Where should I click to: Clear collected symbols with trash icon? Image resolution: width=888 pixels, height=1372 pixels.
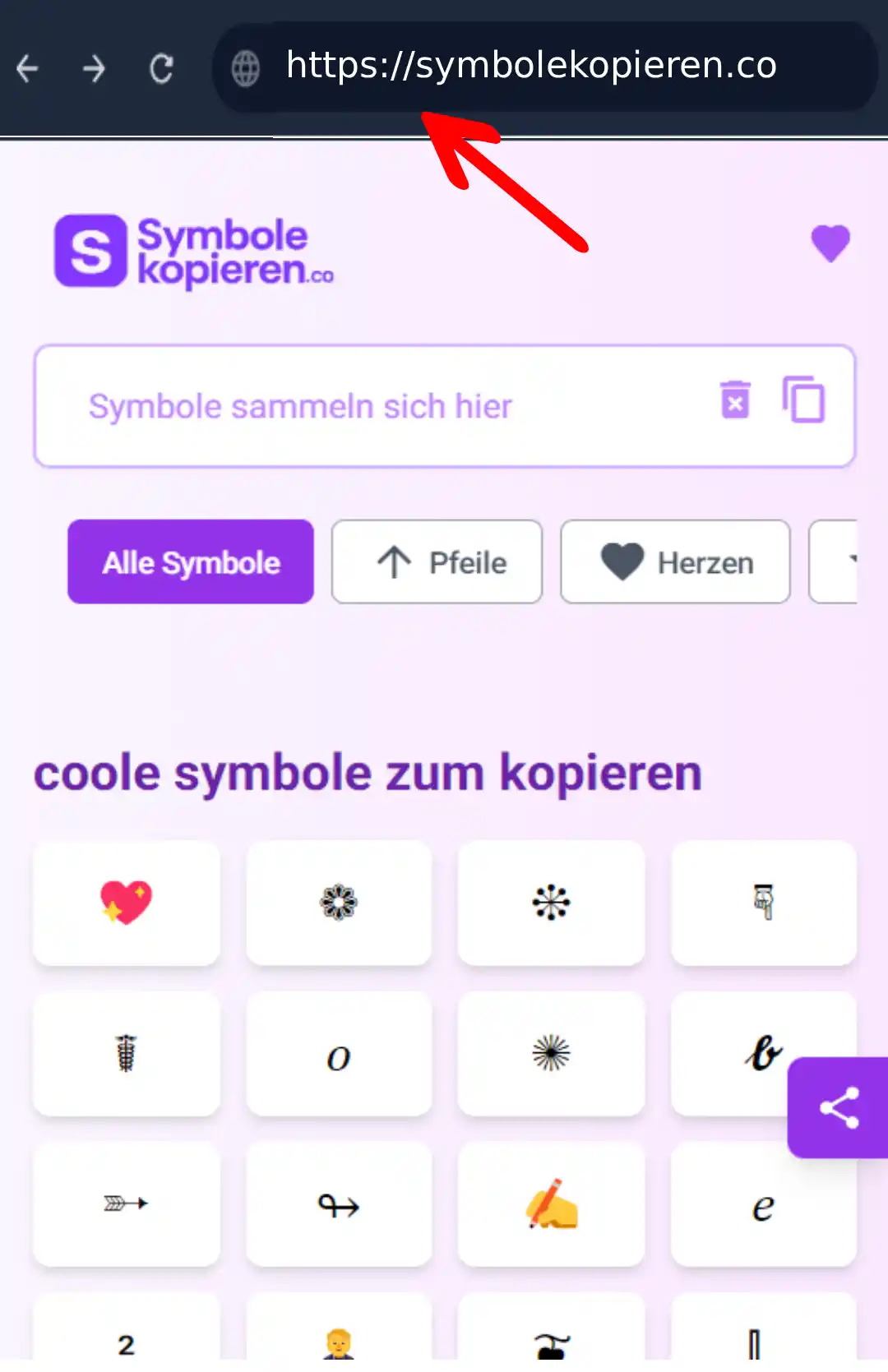pyautogui.click(x=735, y=400)
